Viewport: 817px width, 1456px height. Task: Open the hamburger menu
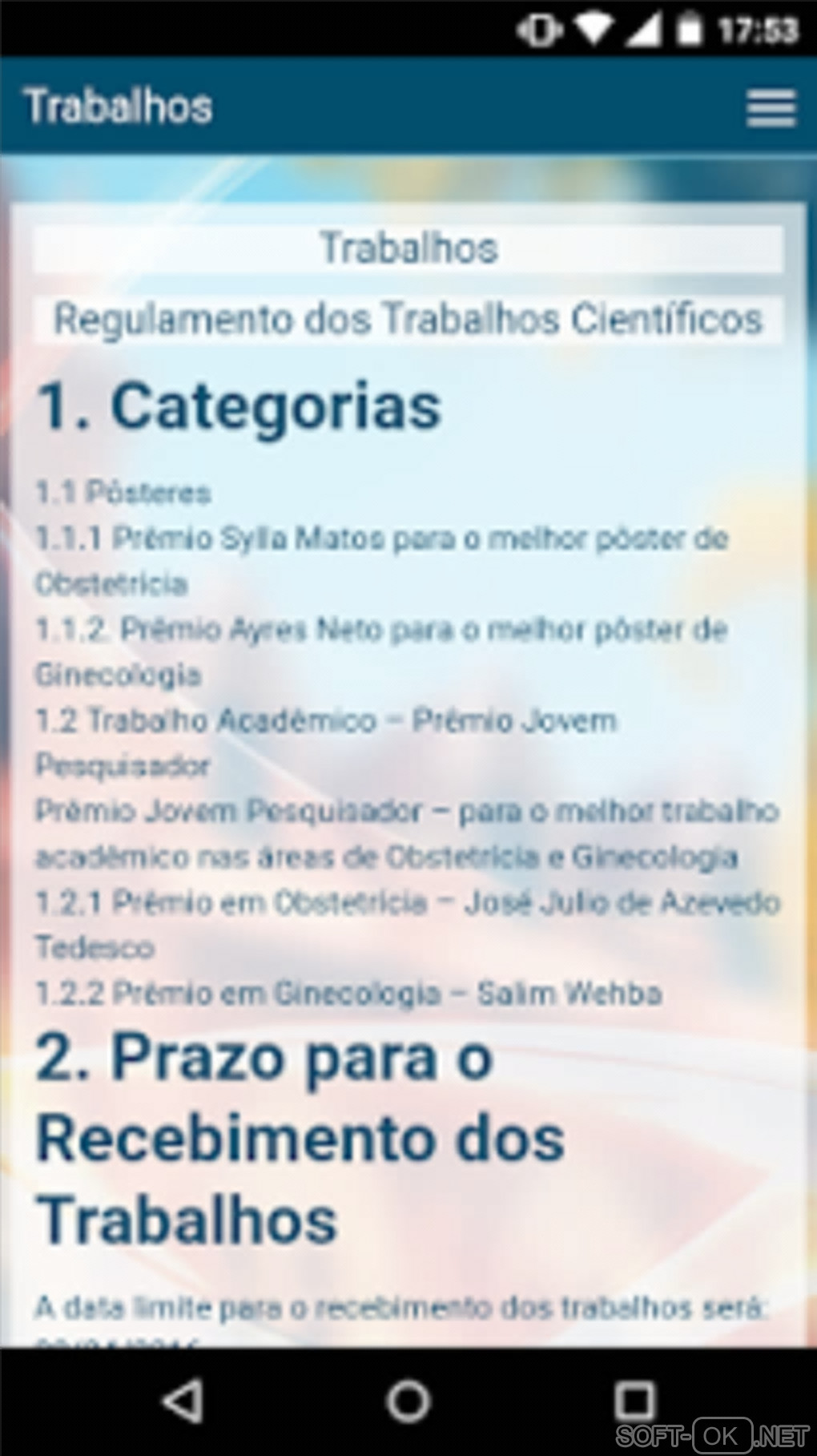771,107
